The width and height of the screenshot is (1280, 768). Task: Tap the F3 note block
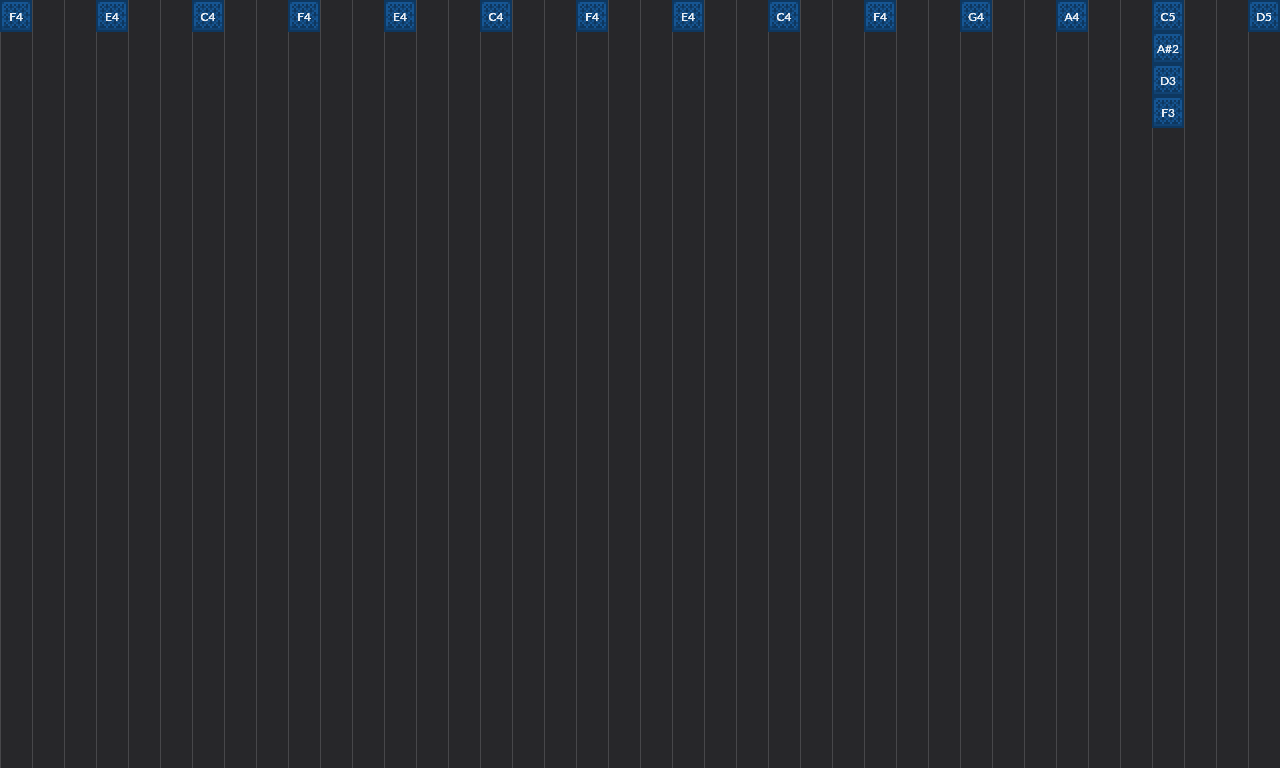(x=1168, y=113)
